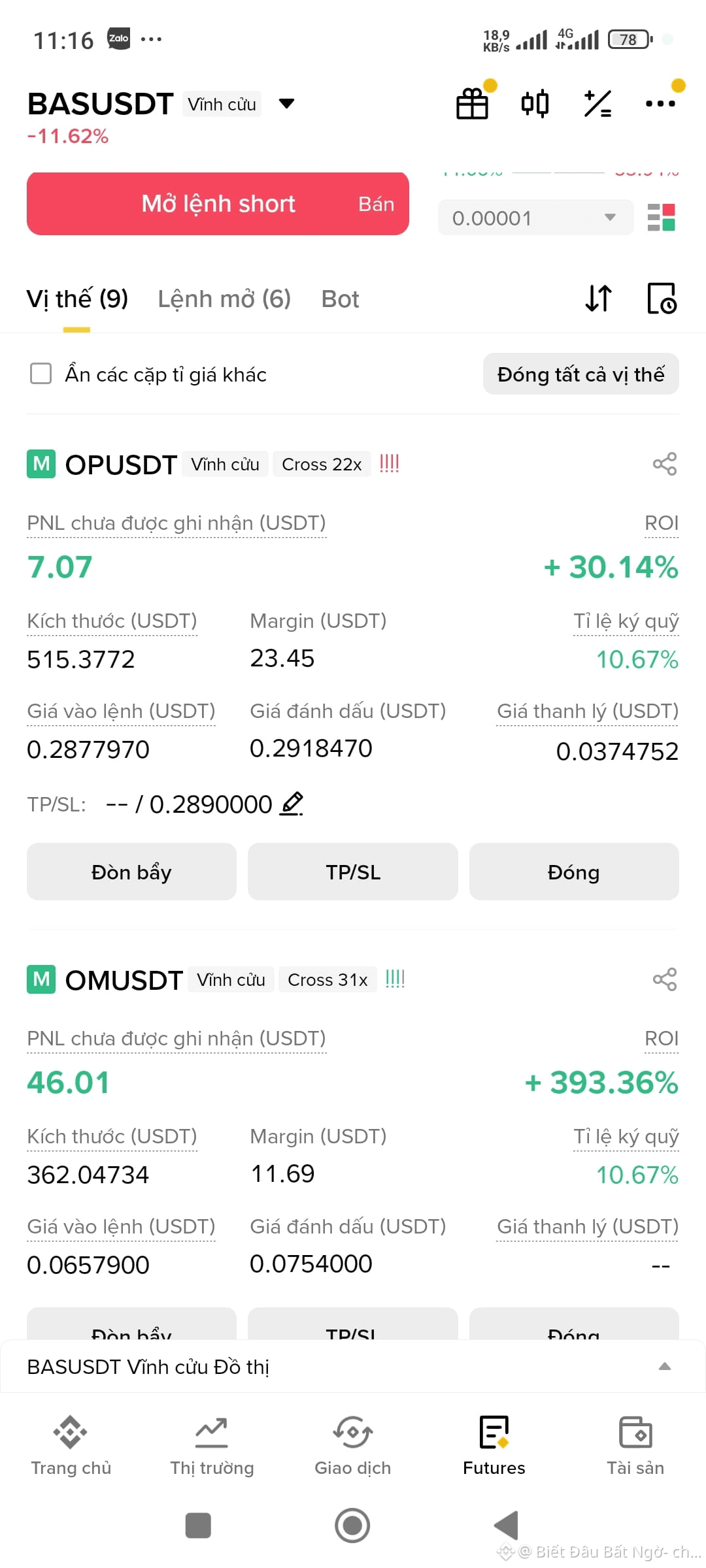Switch to the Bot tab
This screenshot has height=1568, width=706.
tap(340, 299)
